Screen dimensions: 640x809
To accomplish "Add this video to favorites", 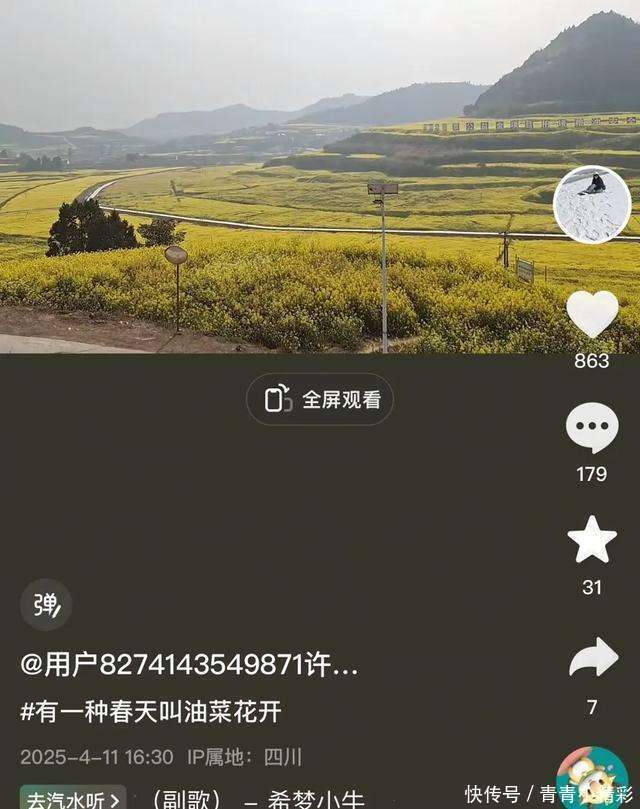I will point(592,540).
